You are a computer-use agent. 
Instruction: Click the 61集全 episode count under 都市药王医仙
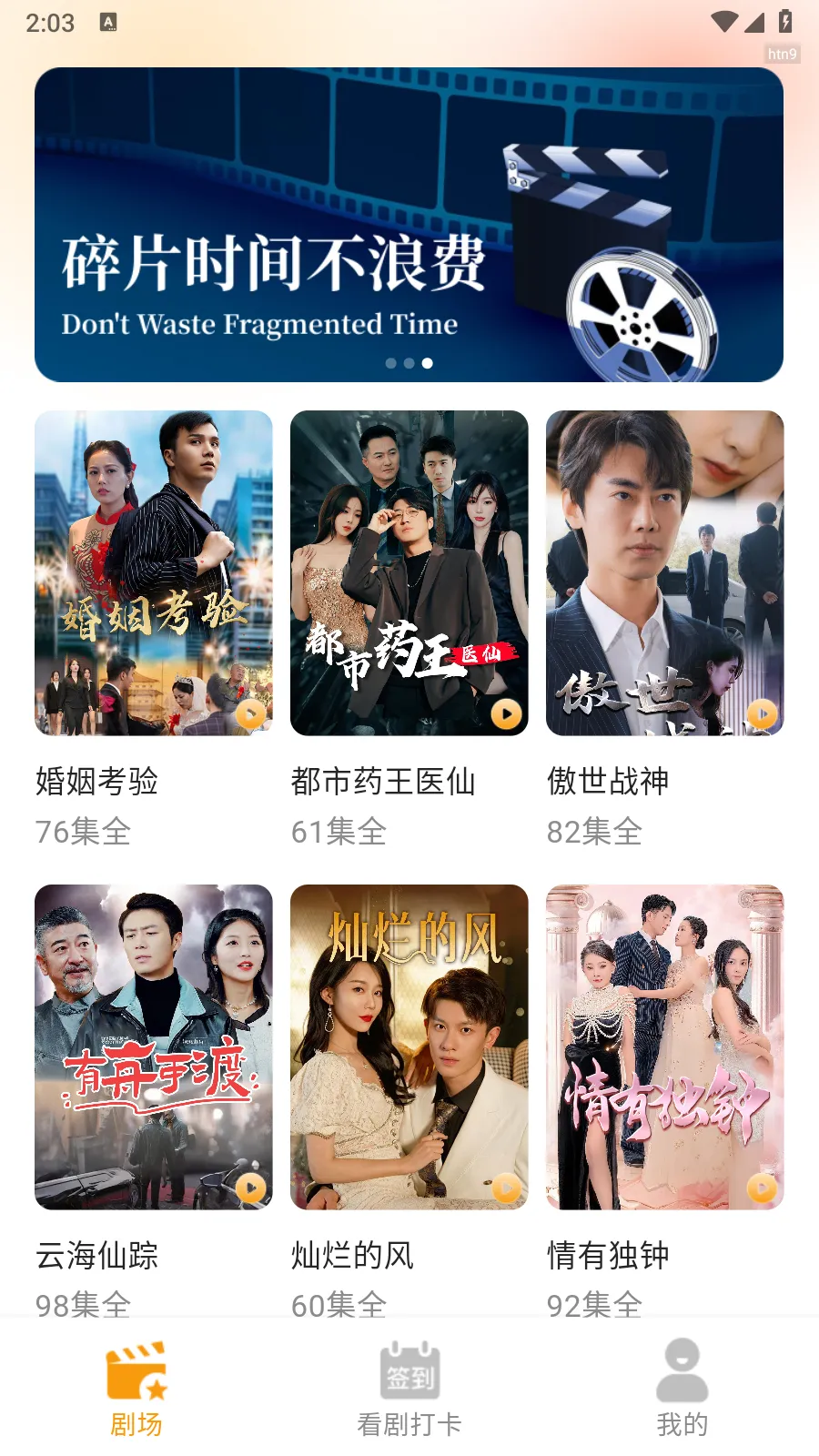337,832
